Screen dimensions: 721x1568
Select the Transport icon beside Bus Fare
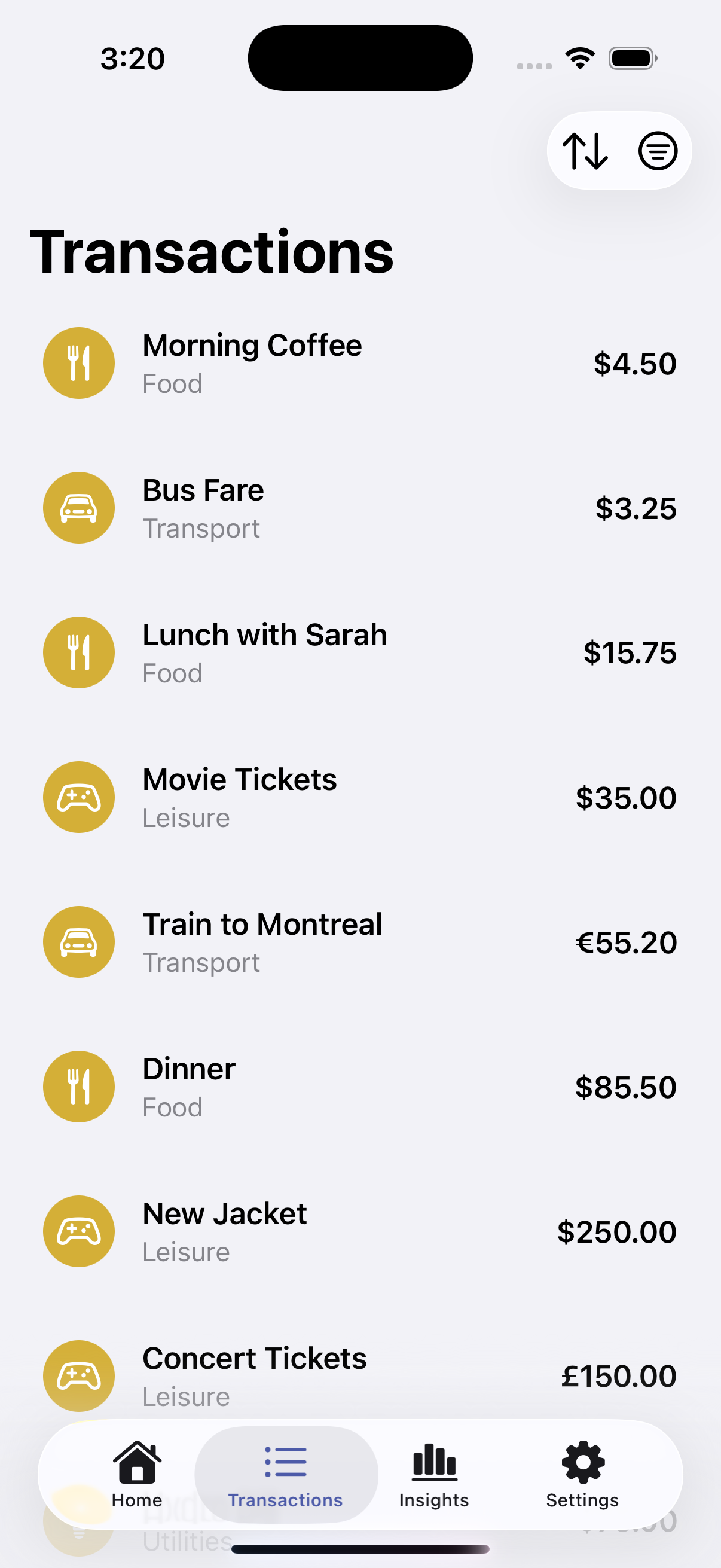click(x=78, y=507)
